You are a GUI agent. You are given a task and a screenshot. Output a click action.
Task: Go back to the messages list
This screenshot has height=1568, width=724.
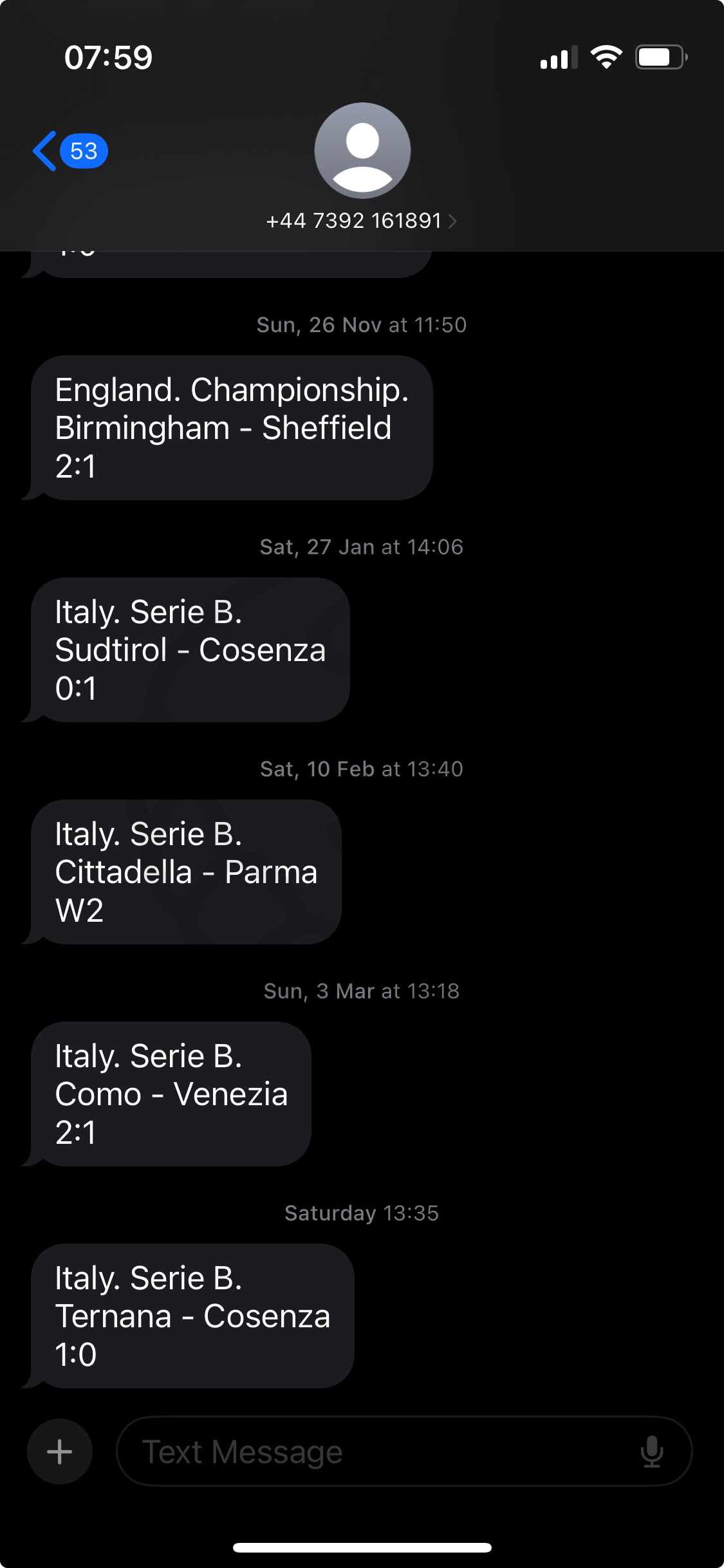[70, 151]
